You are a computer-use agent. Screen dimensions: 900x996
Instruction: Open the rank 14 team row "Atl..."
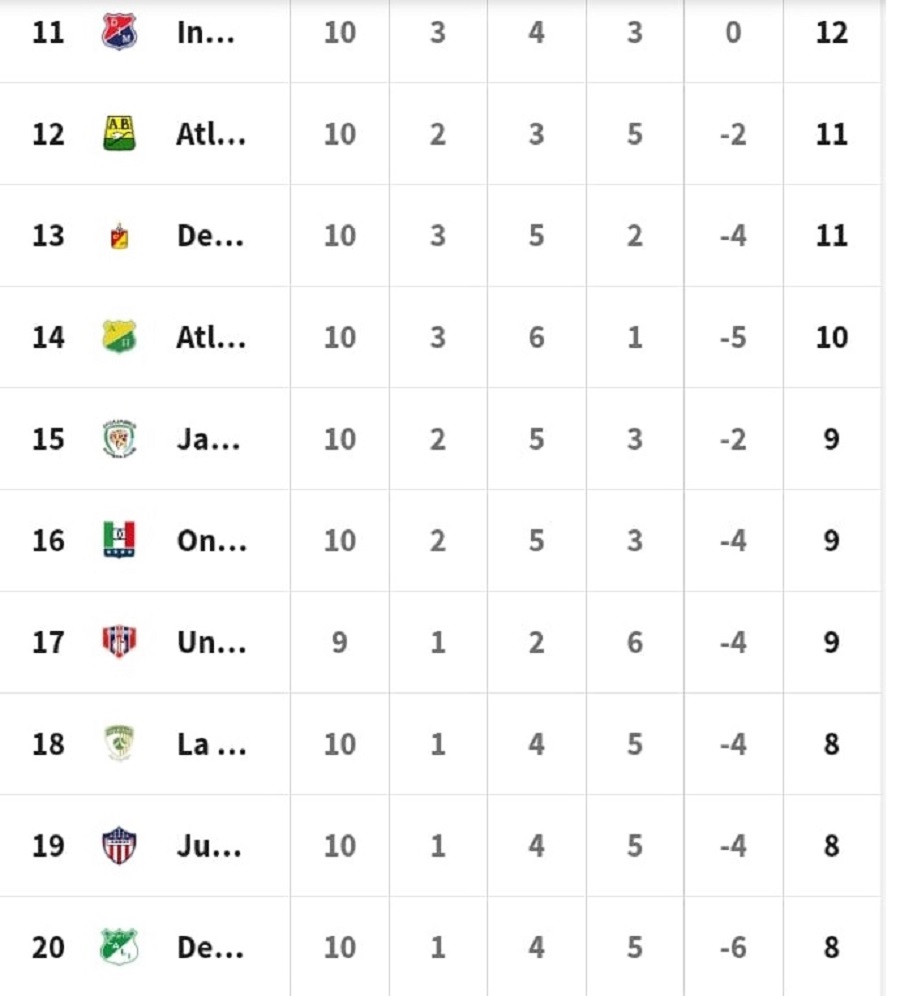pyautogui.click(x=210, y=337)
